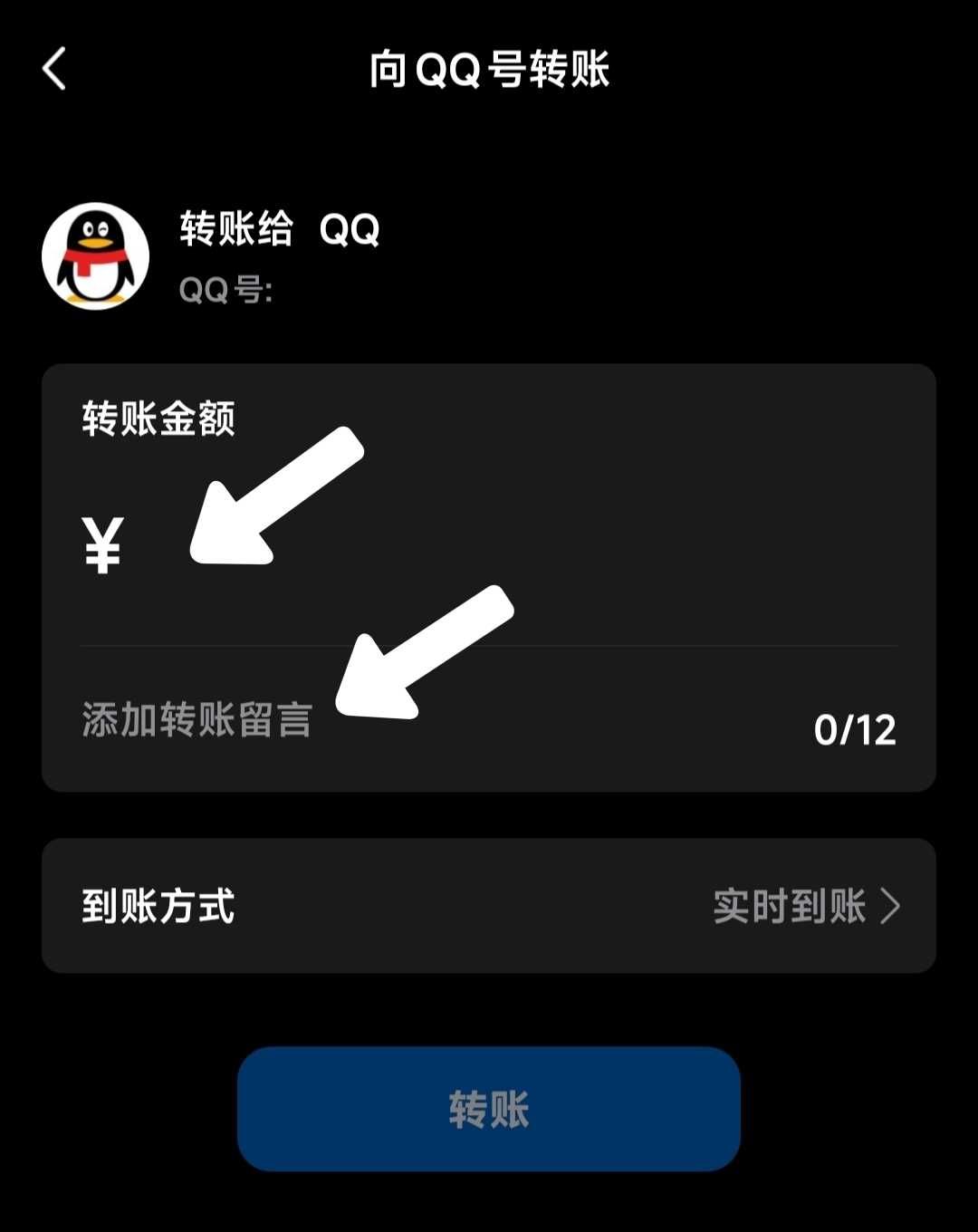Go back from the QQ transfer page

[x=54, y=70]
